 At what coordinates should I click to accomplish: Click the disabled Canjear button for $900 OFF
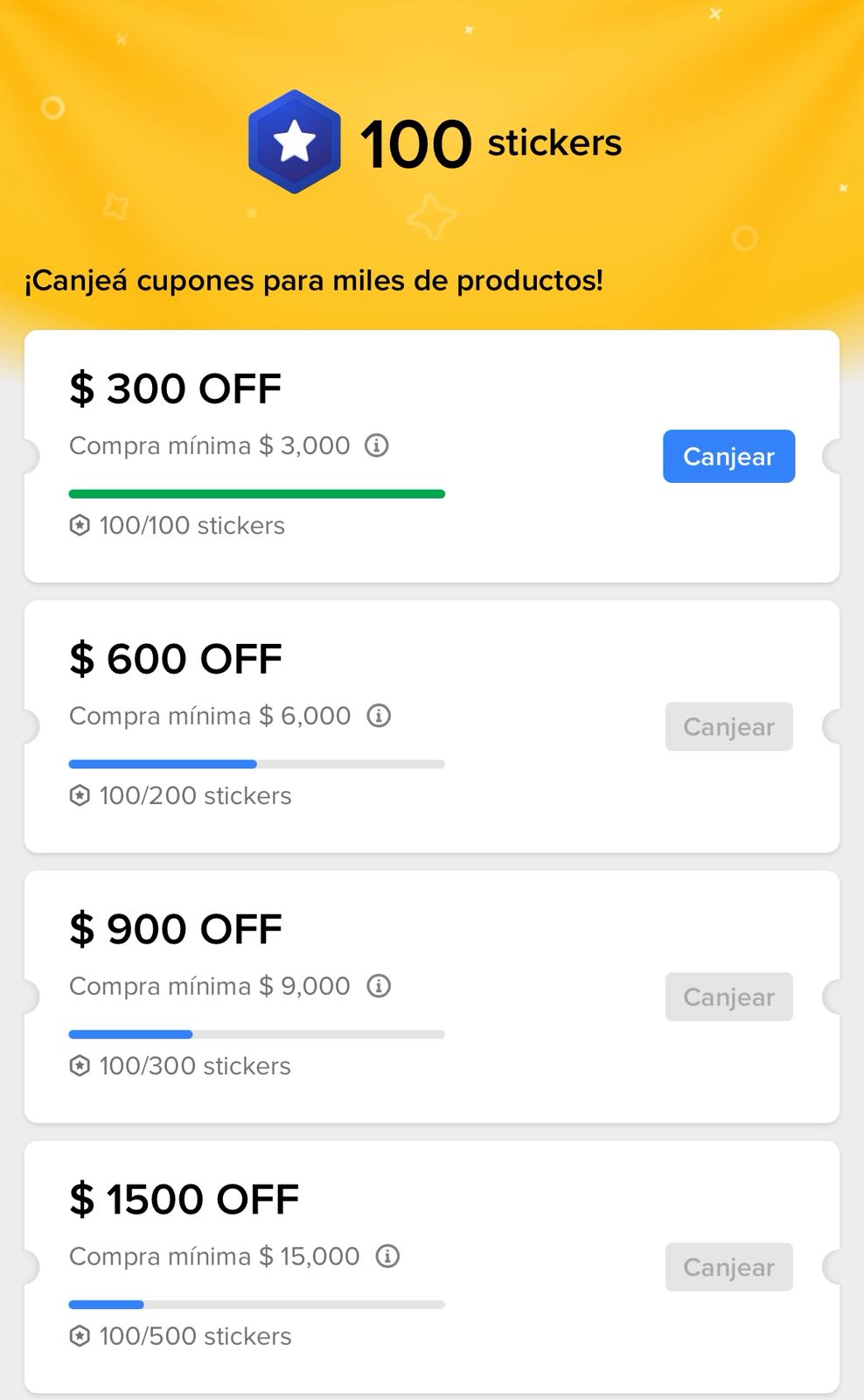point(728,997)
